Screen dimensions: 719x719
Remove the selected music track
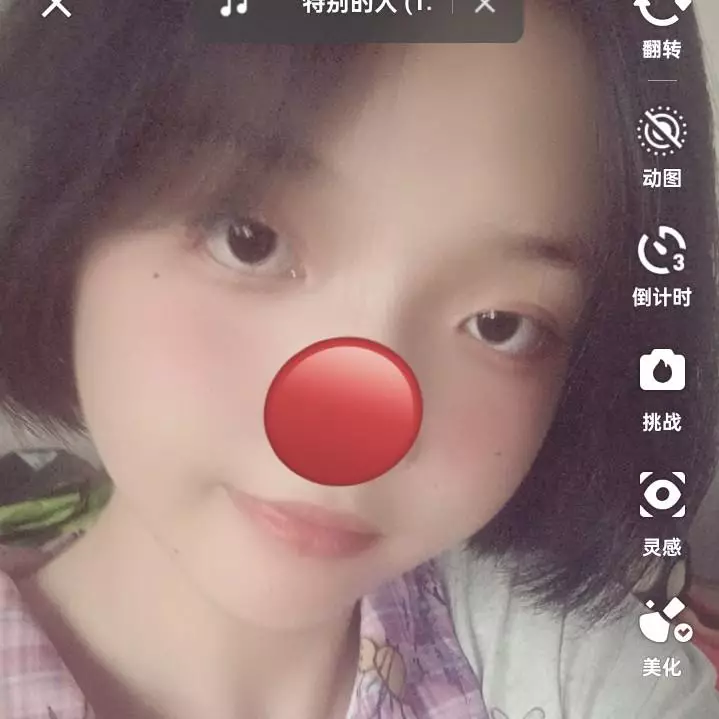click(485, 7)
